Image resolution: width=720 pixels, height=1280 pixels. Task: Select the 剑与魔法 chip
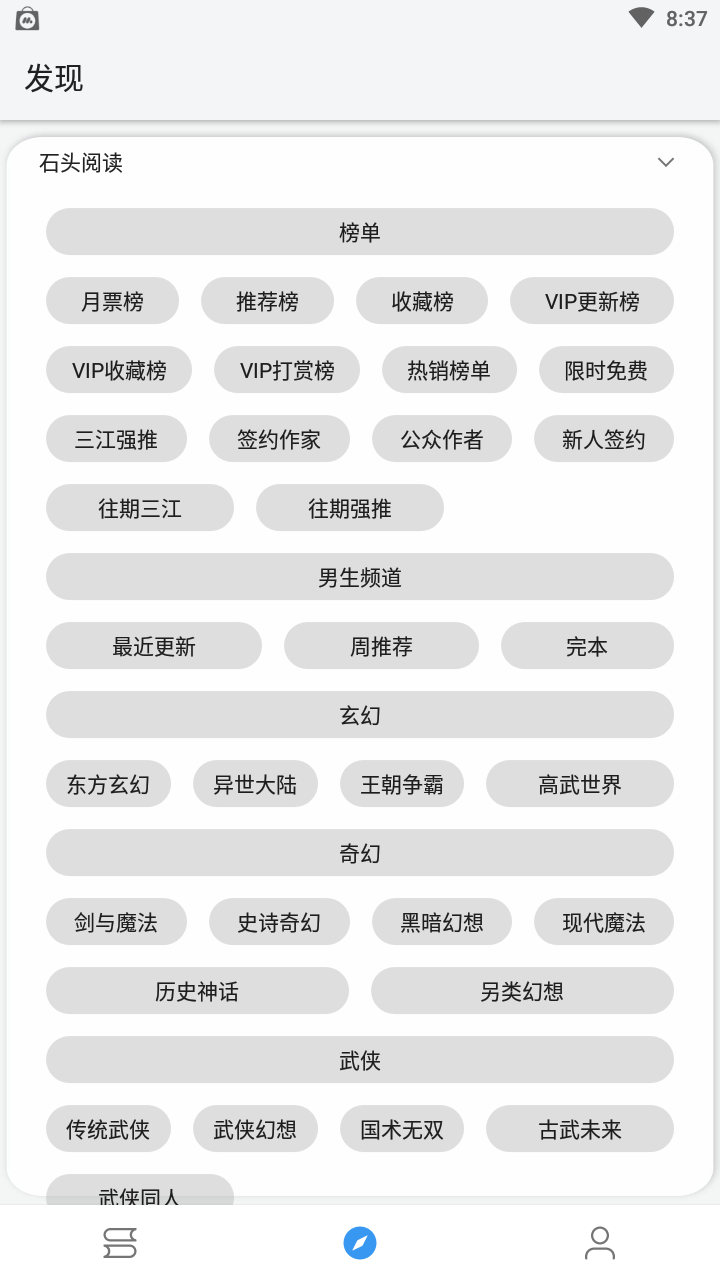116,922
